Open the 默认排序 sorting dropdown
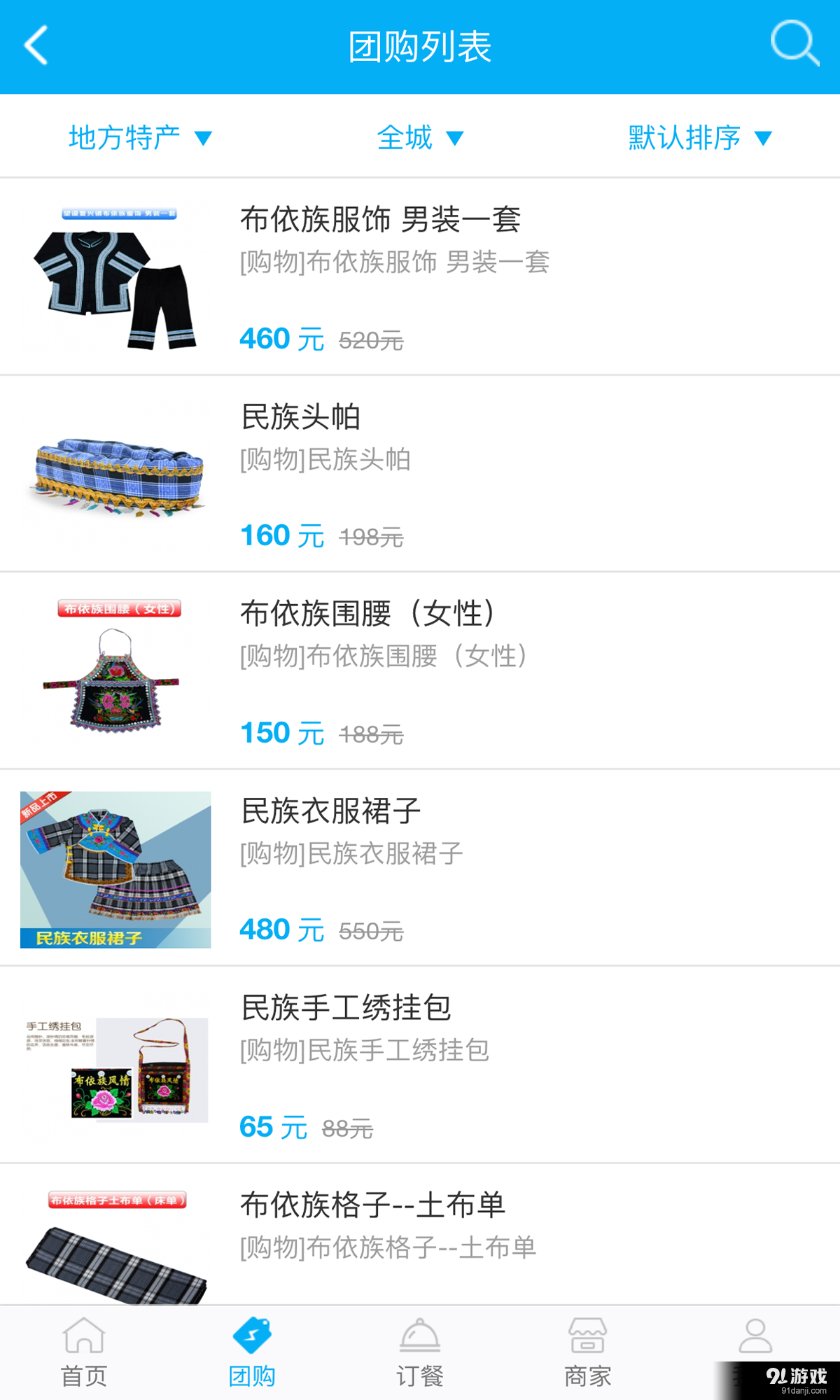Image resolution: width=840 pixels, height=1400 pixels. point(699,137)
